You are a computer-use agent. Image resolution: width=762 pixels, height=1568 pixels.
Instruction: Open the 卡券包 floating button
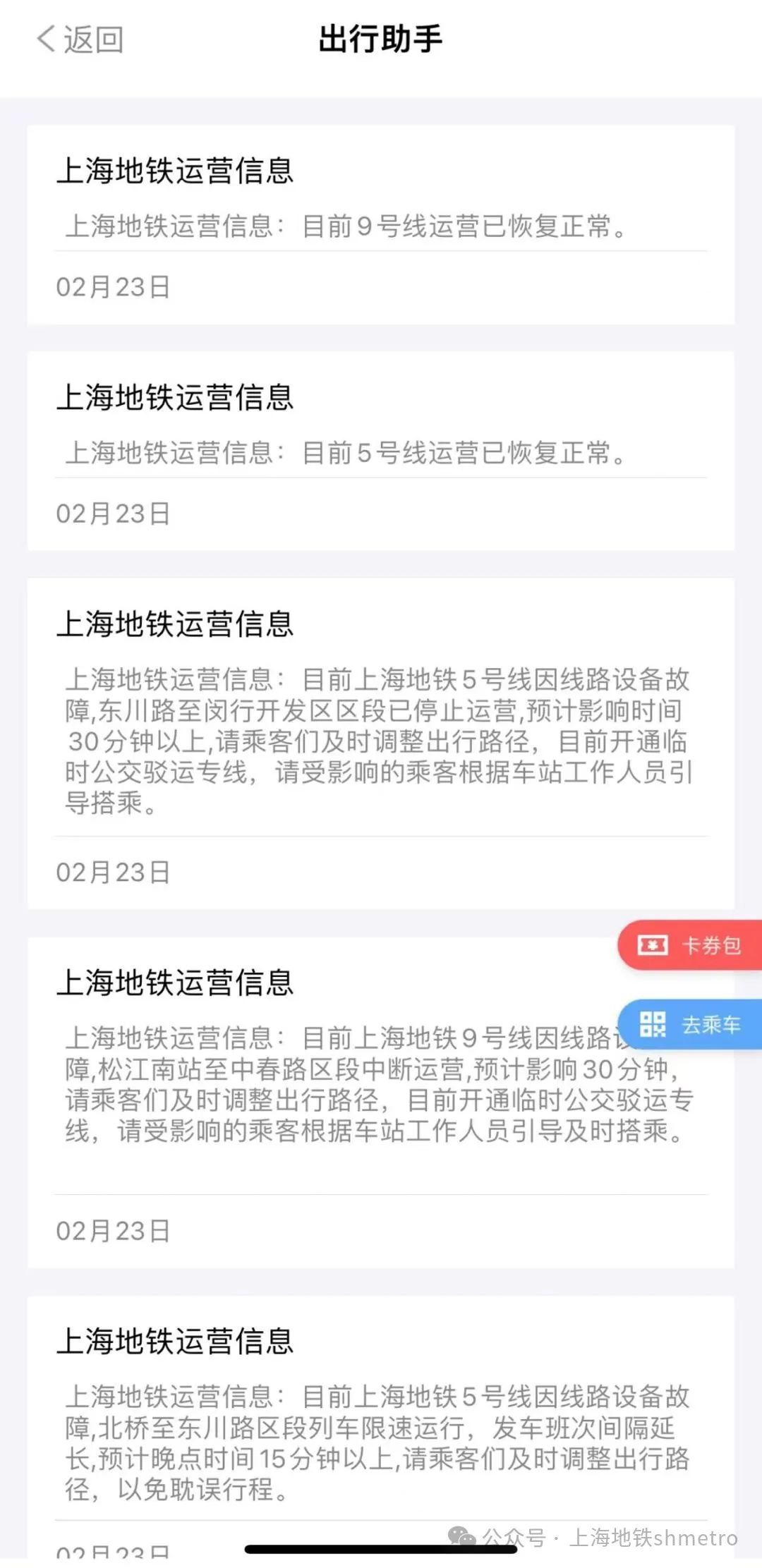(690, 945)
